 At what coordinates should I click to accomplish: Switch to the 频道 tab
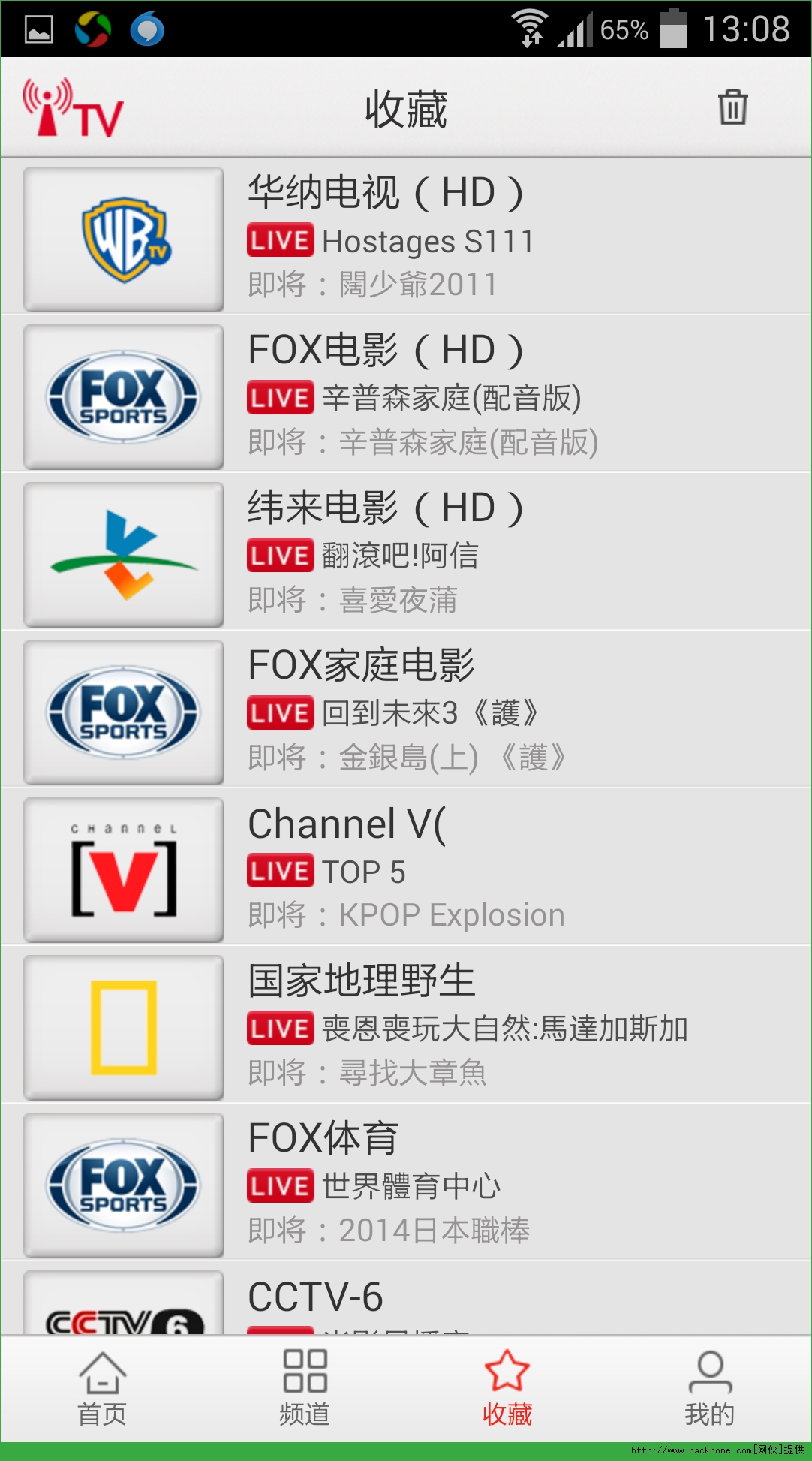(305, 1389)
